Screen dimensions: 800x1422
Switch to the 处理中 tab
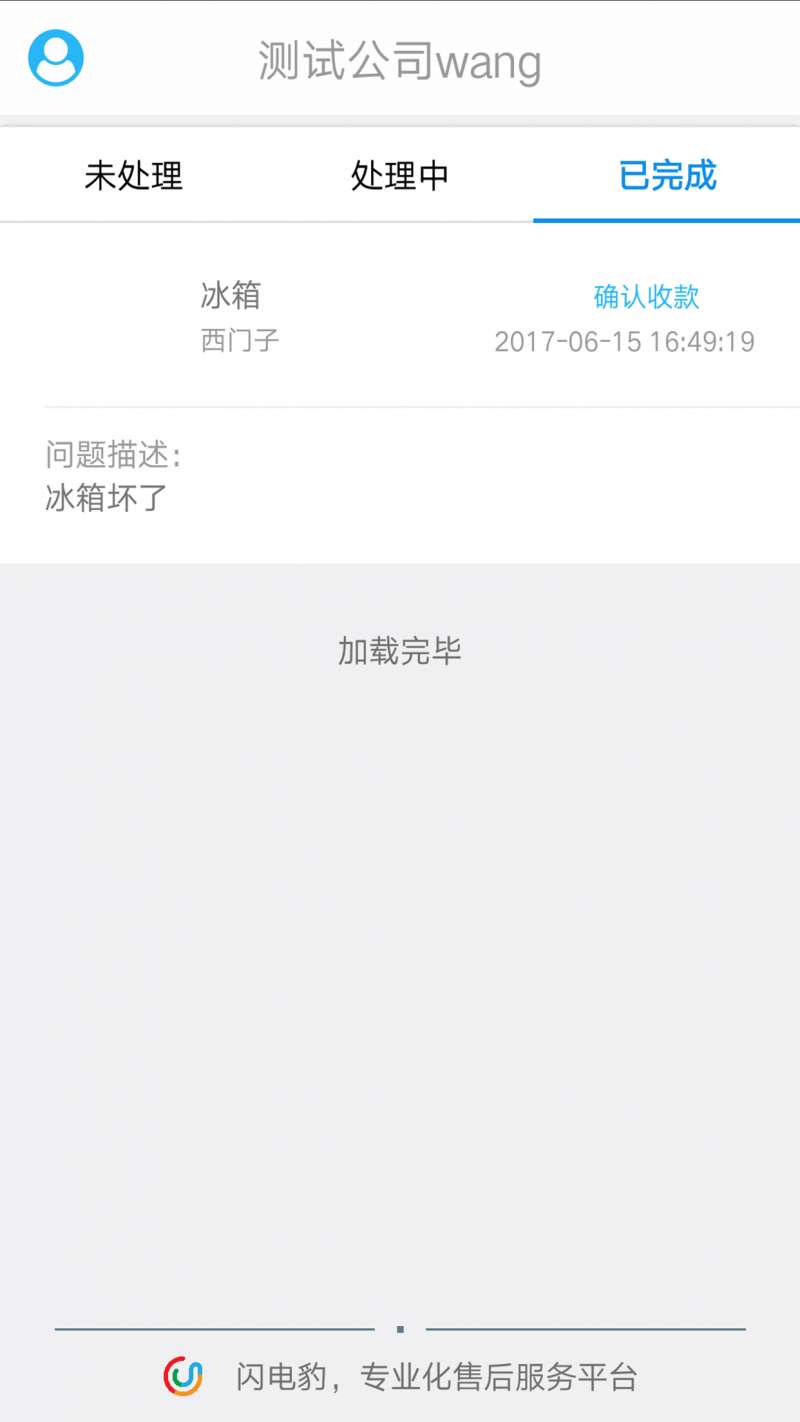[400, 175]
